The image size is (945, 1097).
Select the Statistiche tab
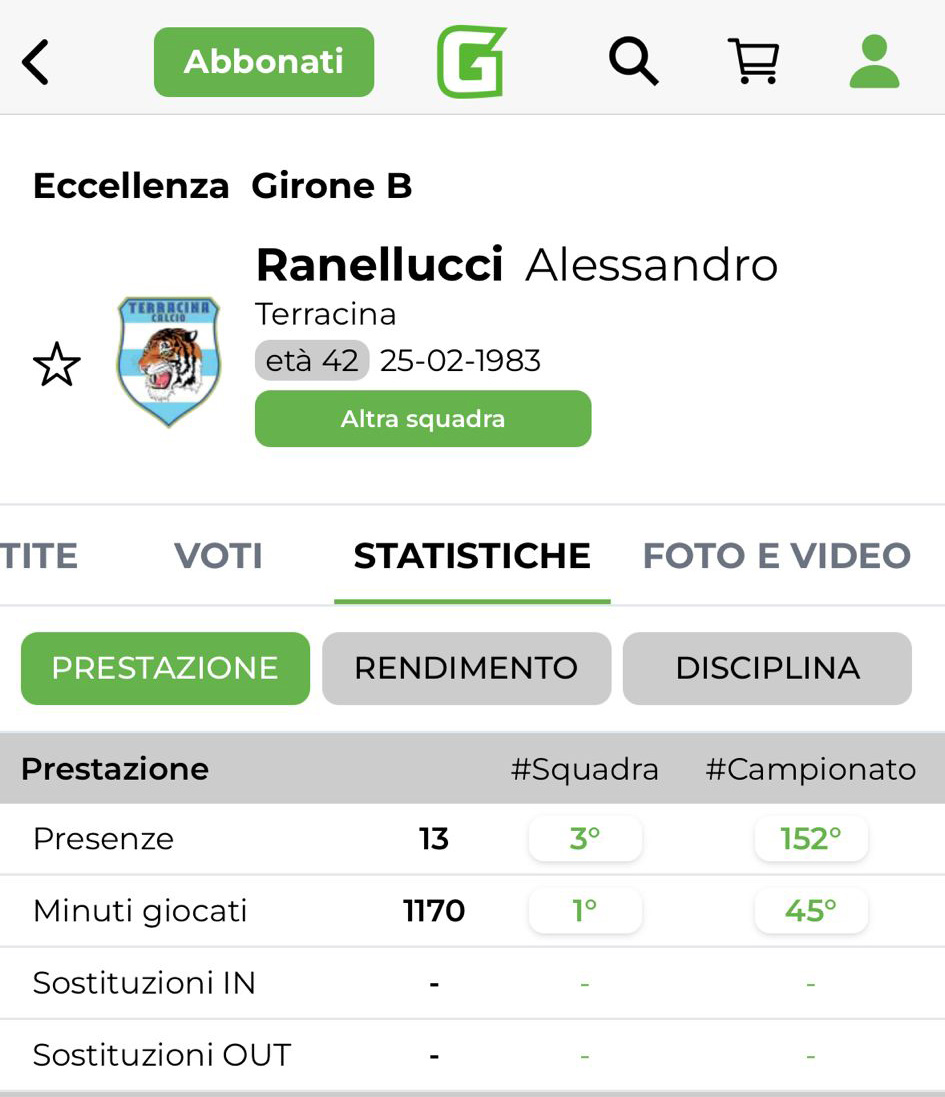(472, 556)
